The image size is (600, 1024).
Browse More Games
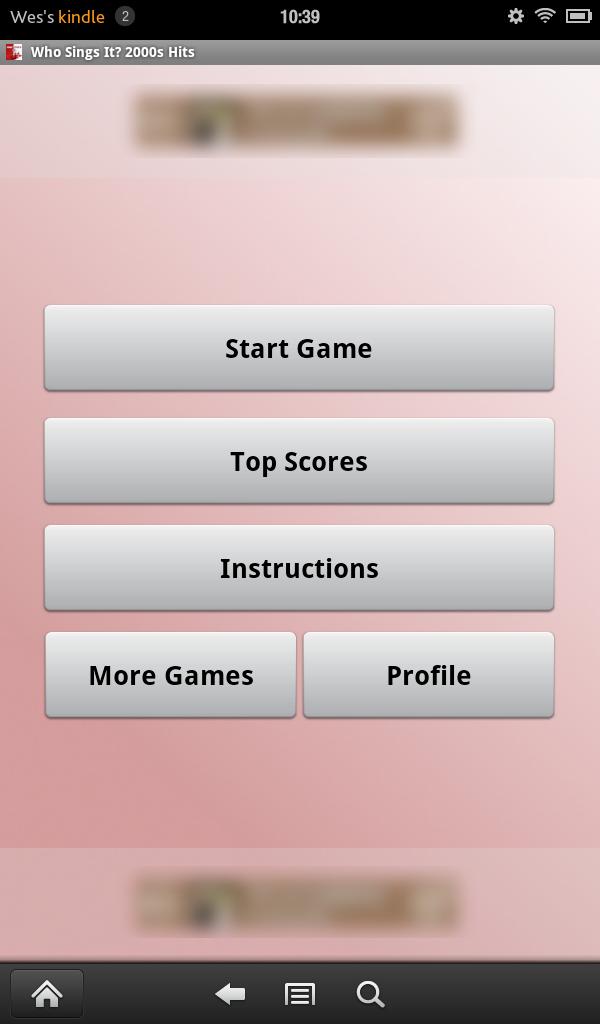[171, 675]
